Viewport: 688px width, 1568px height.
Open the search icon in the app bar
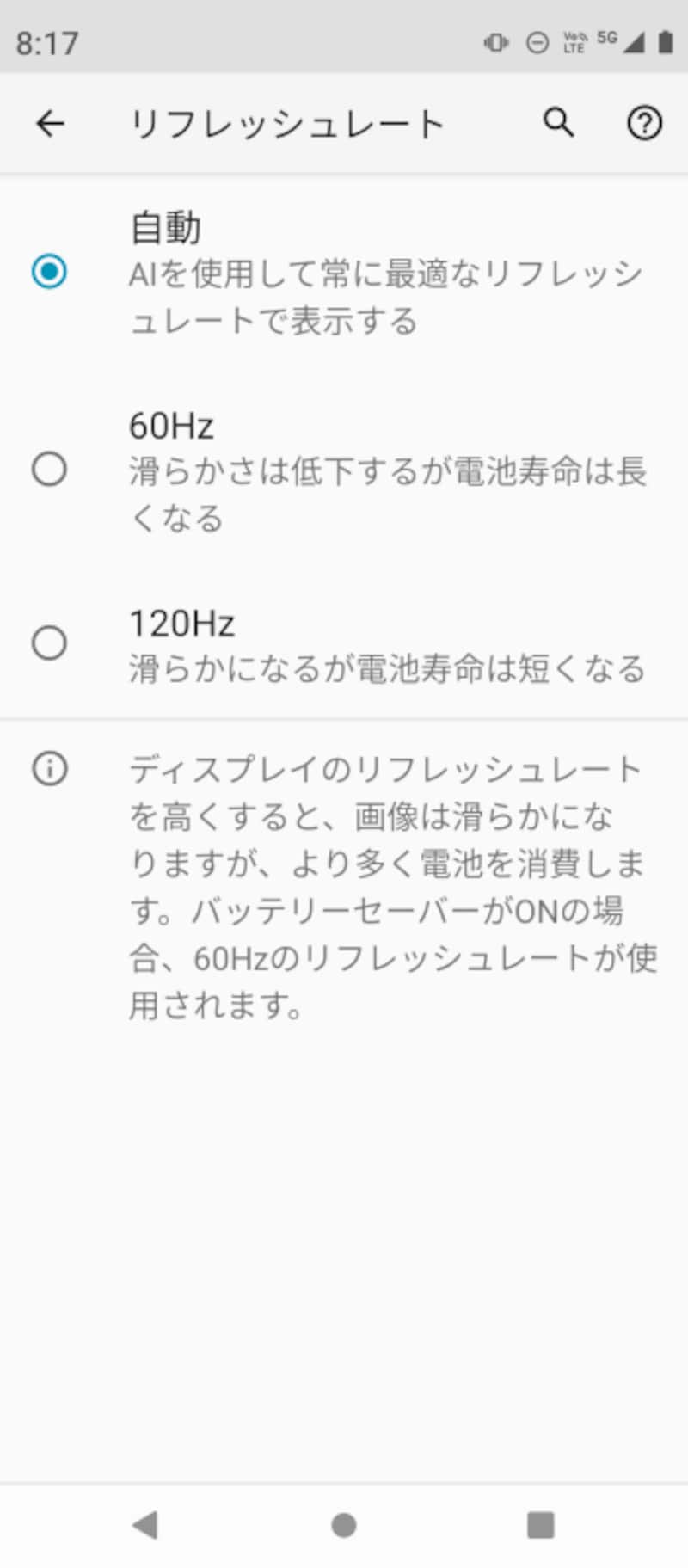tap(558, 123)
